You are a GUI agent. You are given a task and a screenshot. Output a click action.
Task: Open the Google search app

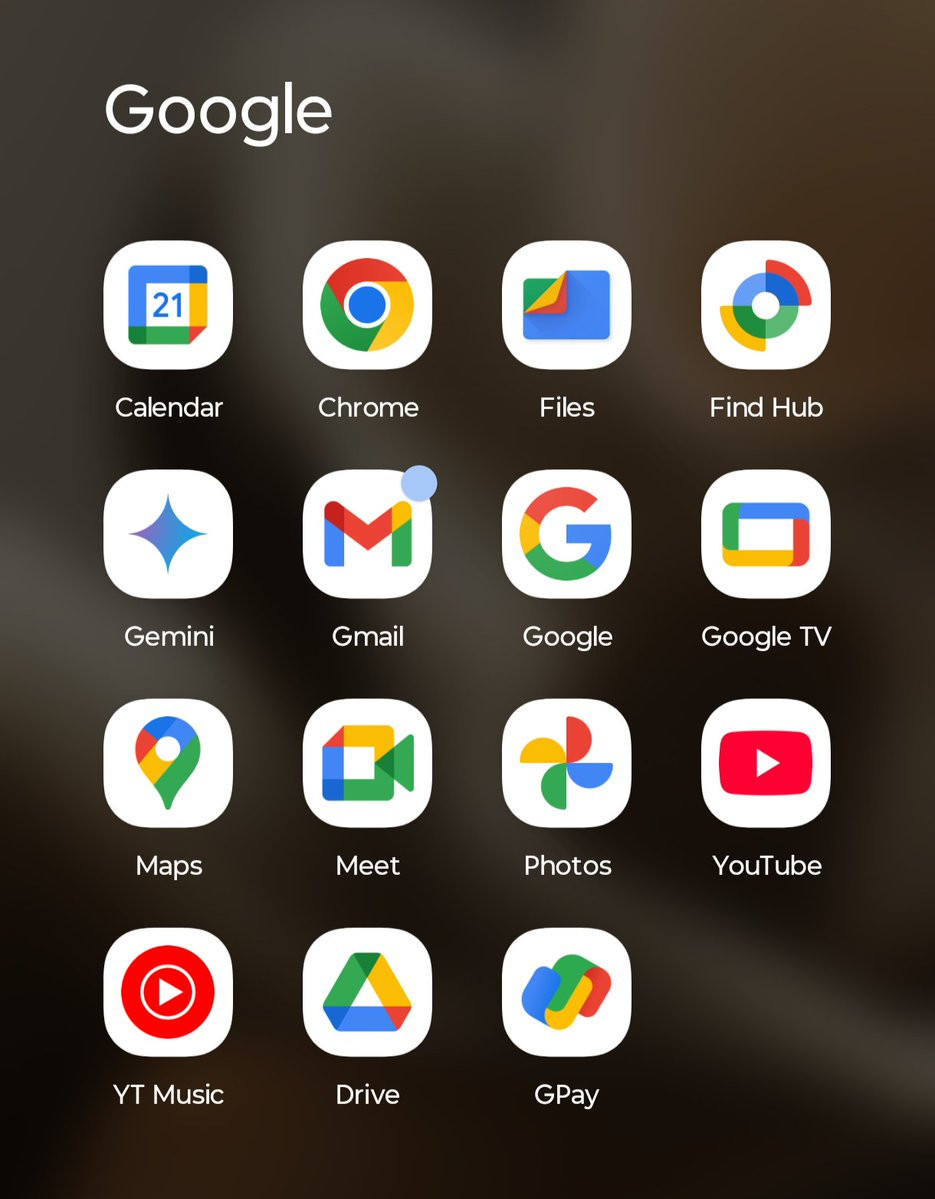pos(566,534)
